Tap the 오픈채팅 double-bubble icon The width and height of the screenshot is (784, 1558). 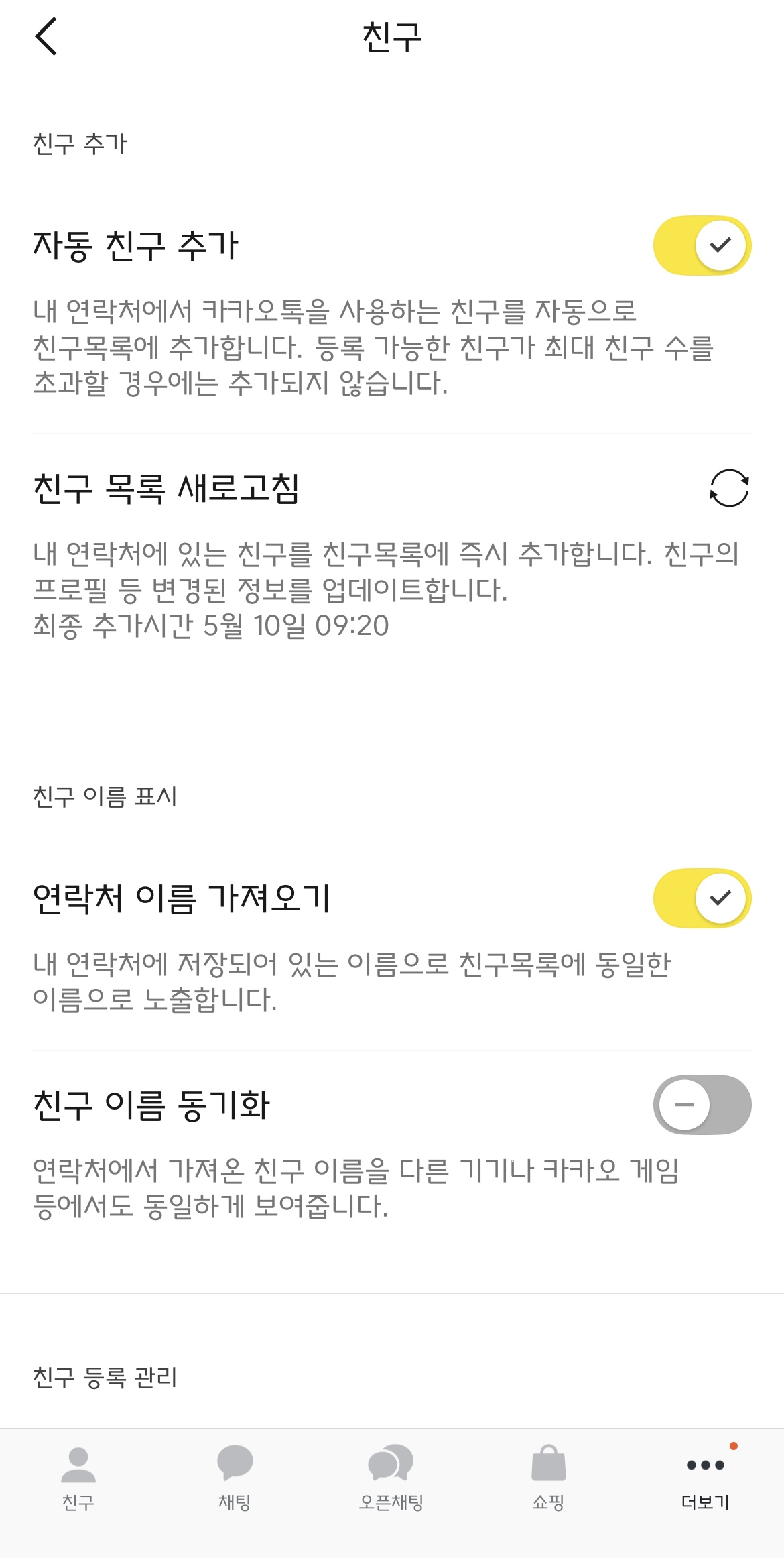click(392, 1463)
